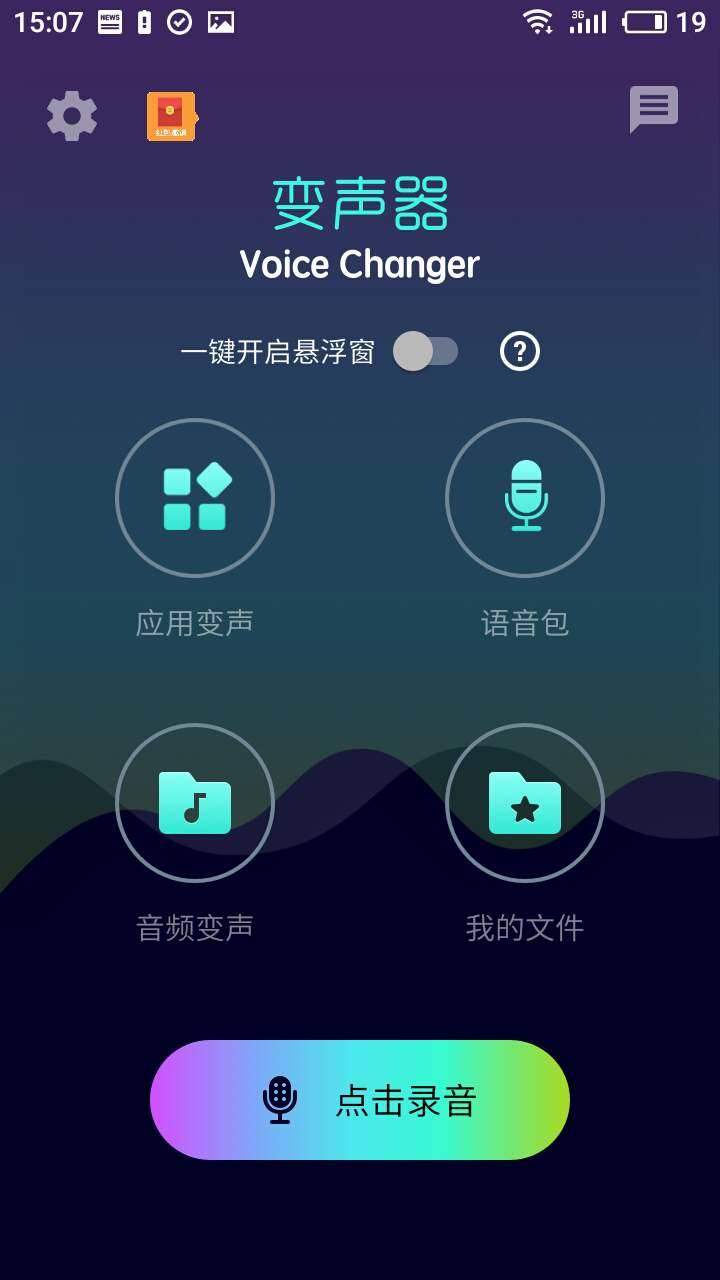Start recording with 点击录音 button
This screenshot has width=720, height=1280.
360,1100
